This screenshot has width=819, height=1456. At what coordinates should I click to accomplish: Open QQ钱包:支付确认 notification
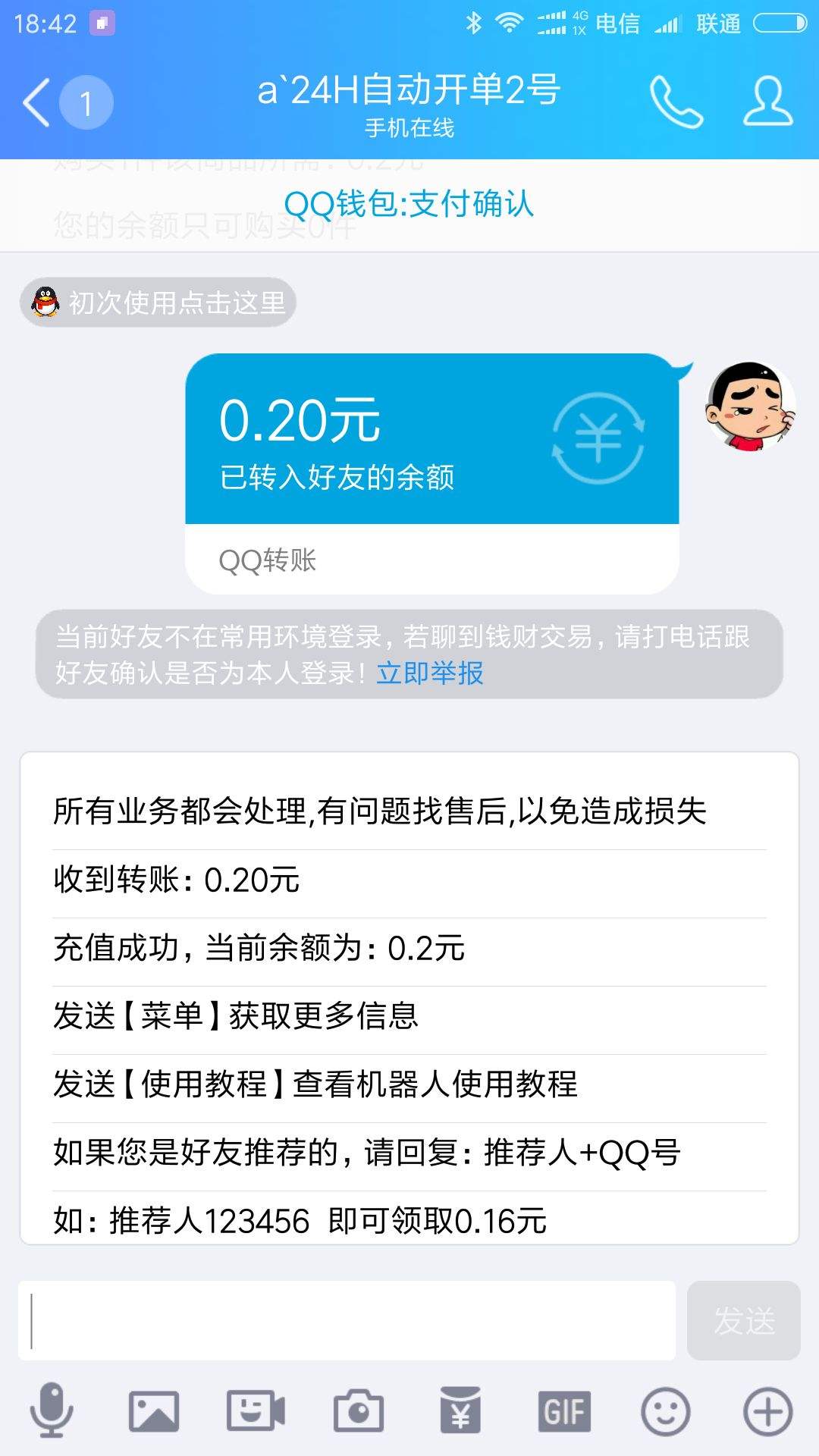pyautogui.click(x=409, y=205)
